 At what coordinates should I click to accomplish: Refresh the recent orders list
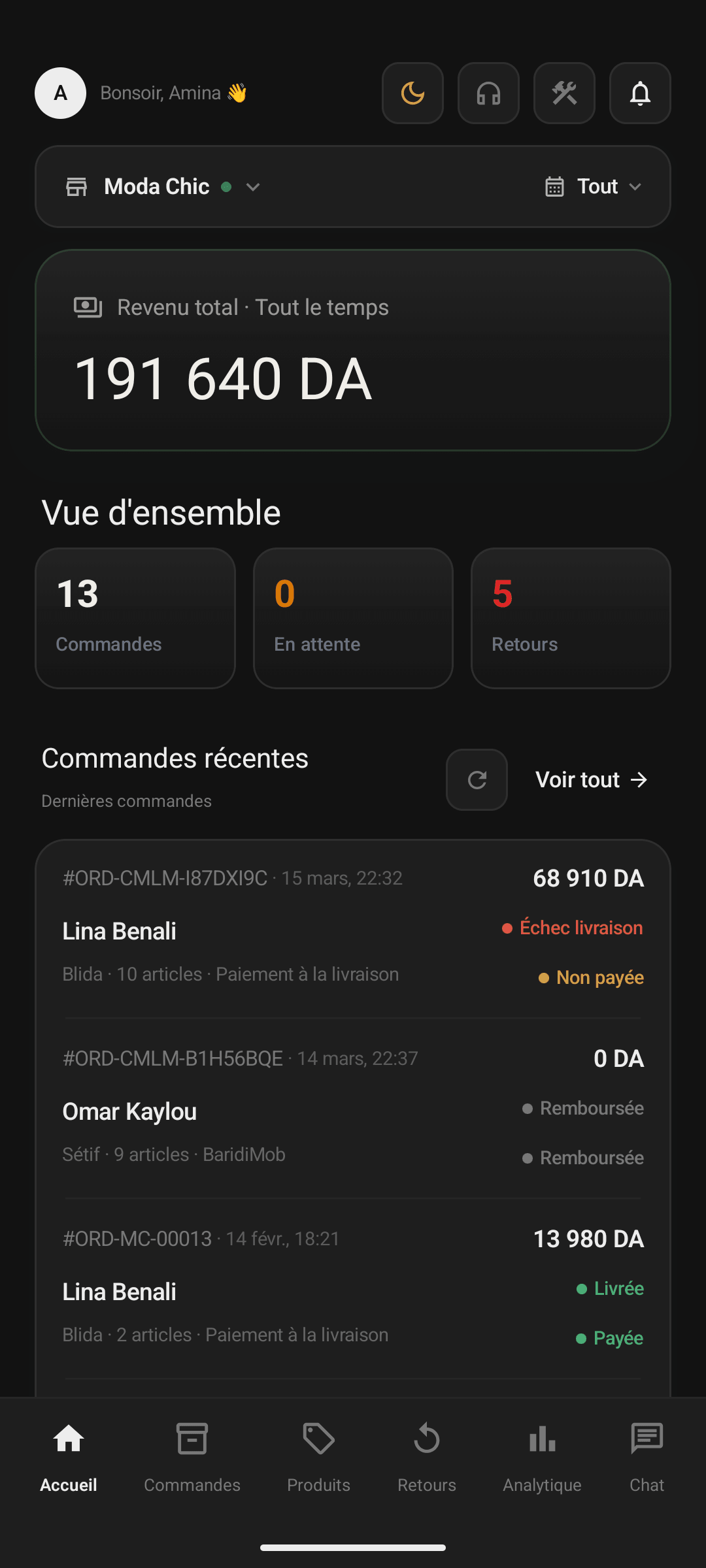coord(477,779)
